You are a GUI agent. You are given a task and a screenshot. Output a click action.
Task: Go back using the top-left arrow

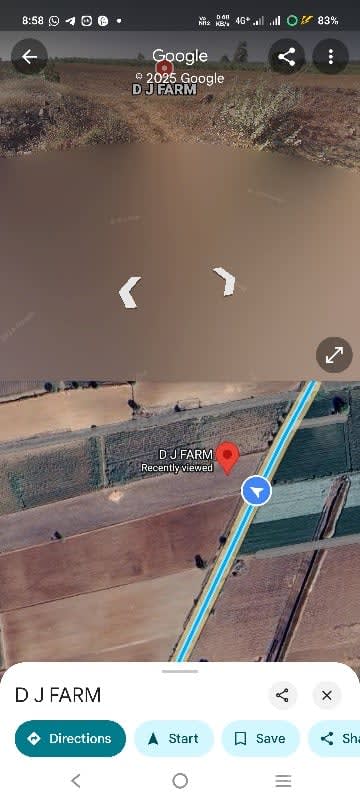point(29,57)
